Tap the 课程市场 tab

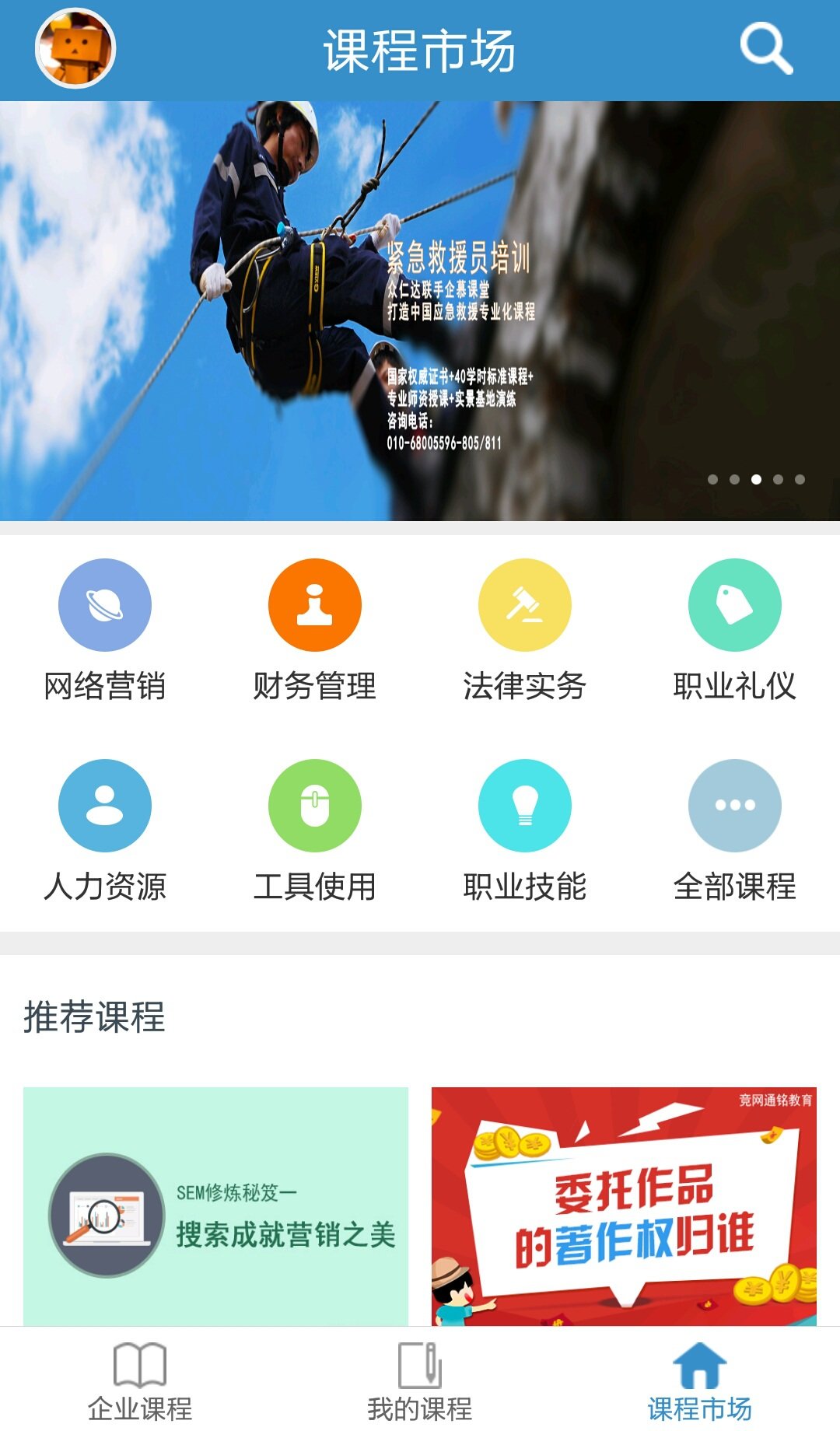(x=700, y=1381)
